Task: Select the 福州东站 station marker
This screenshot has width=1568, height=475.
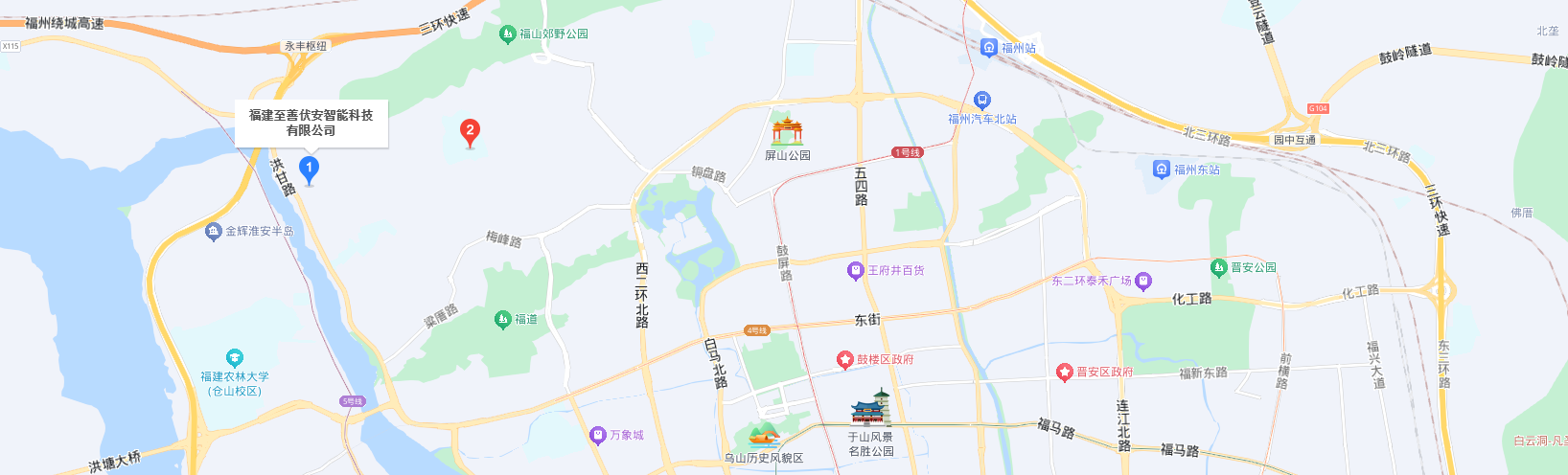Action: (1162, 170)
